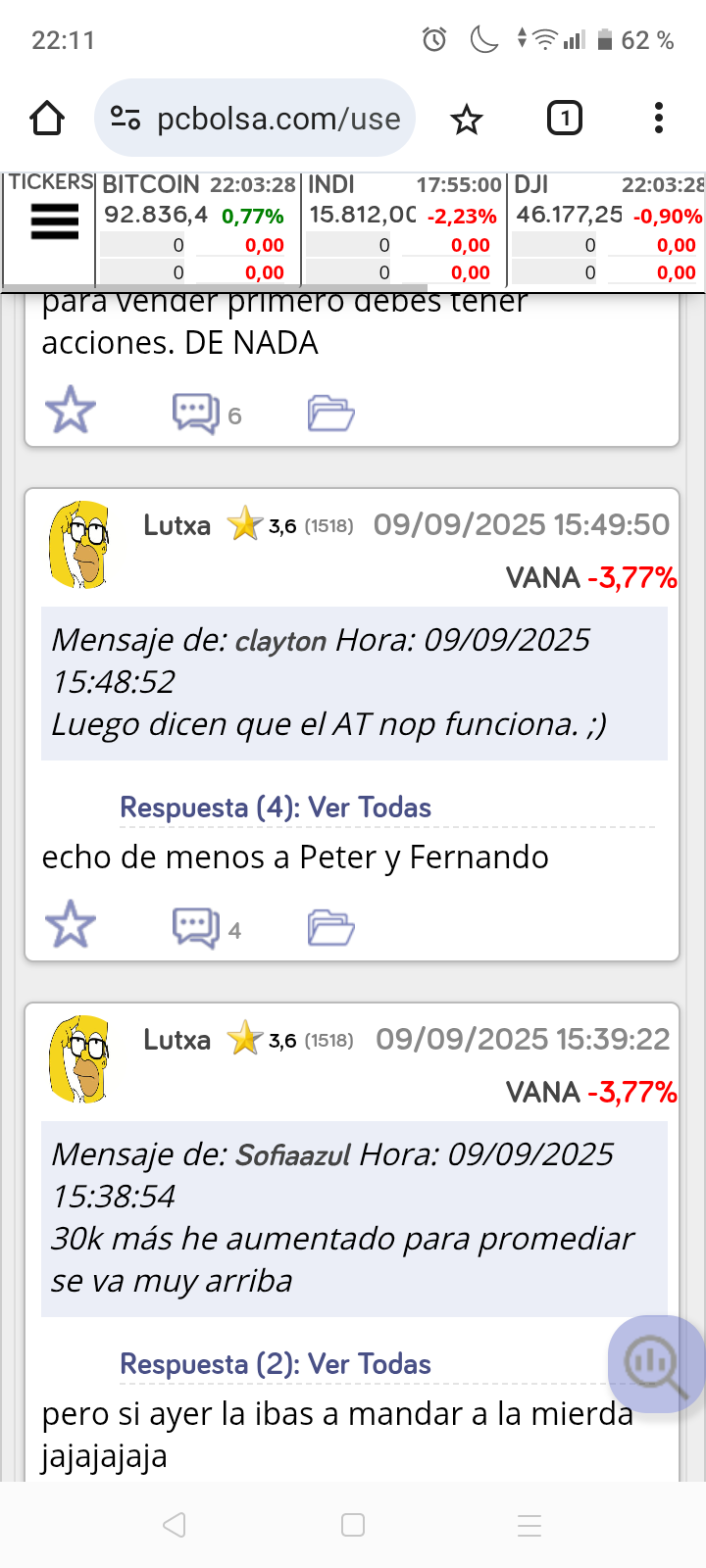The height and width of the screenshot is (1568, 706).
Task: Open the browser tab switcher
Action: click(564, 120)
